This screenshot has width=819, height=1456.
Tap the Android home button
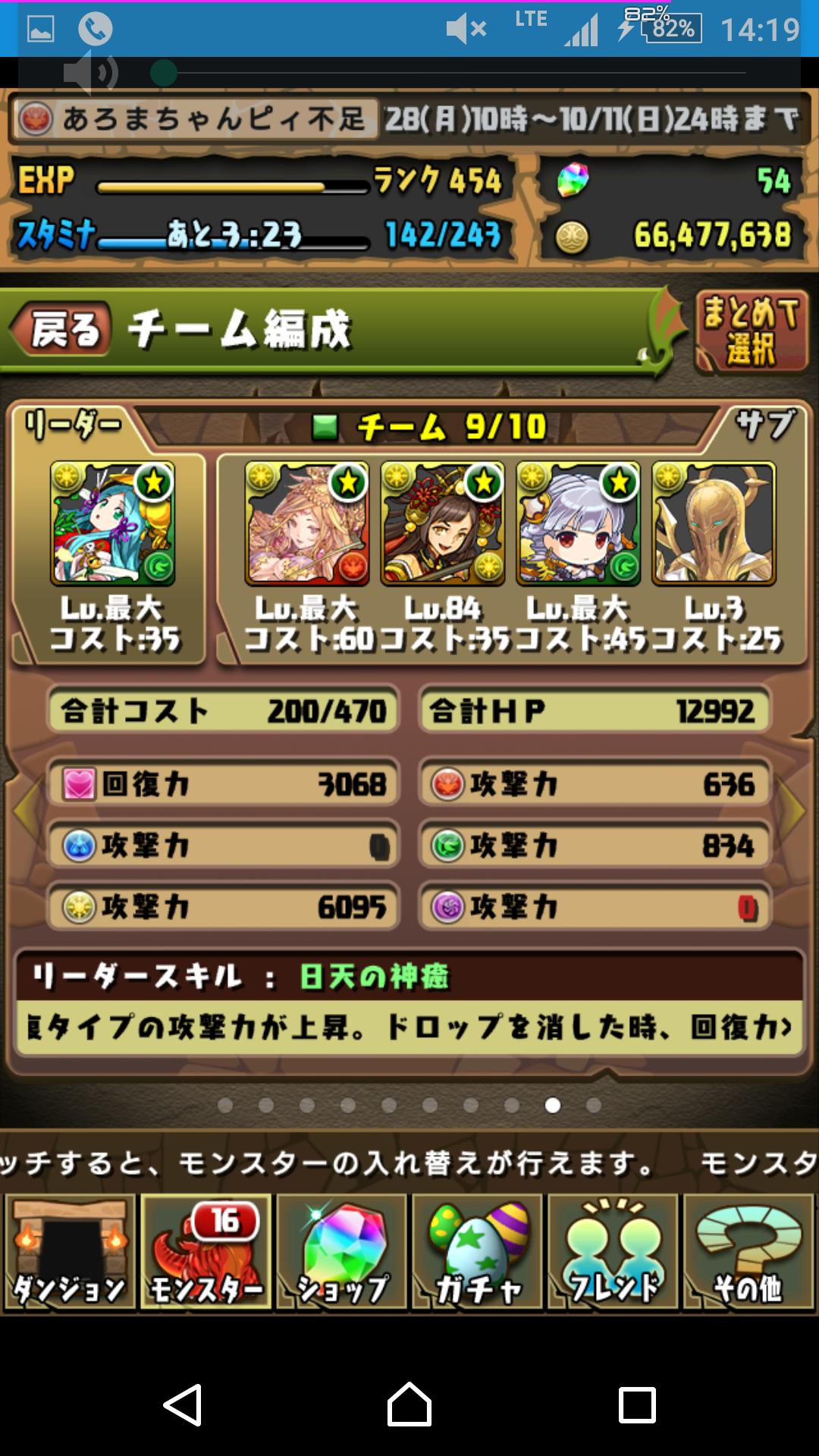[x=409, y=1404]
